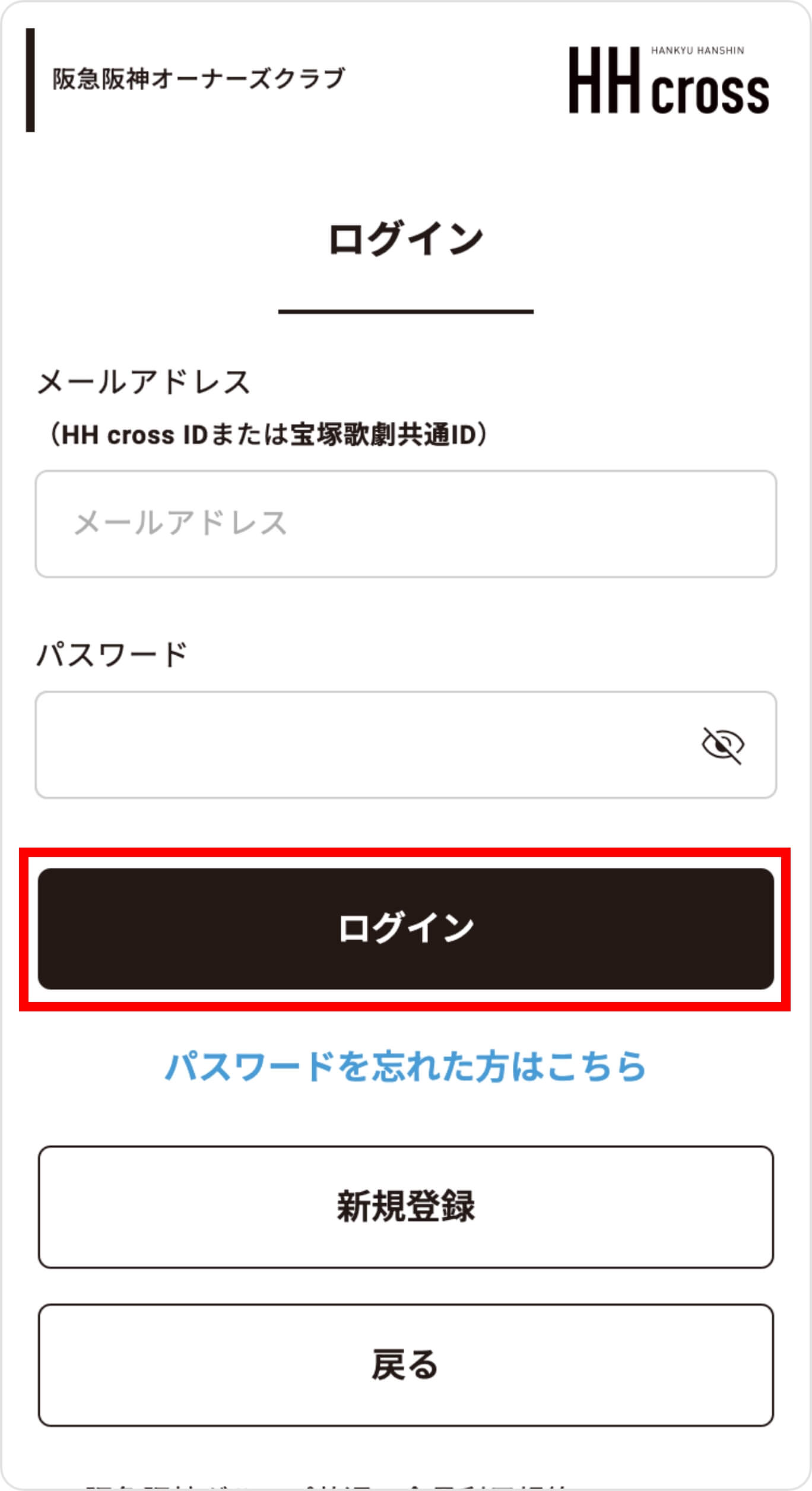This screenshot has width=812, height=1491.
Task: Focus the メールアドレス input field
Action: point(405,524)
